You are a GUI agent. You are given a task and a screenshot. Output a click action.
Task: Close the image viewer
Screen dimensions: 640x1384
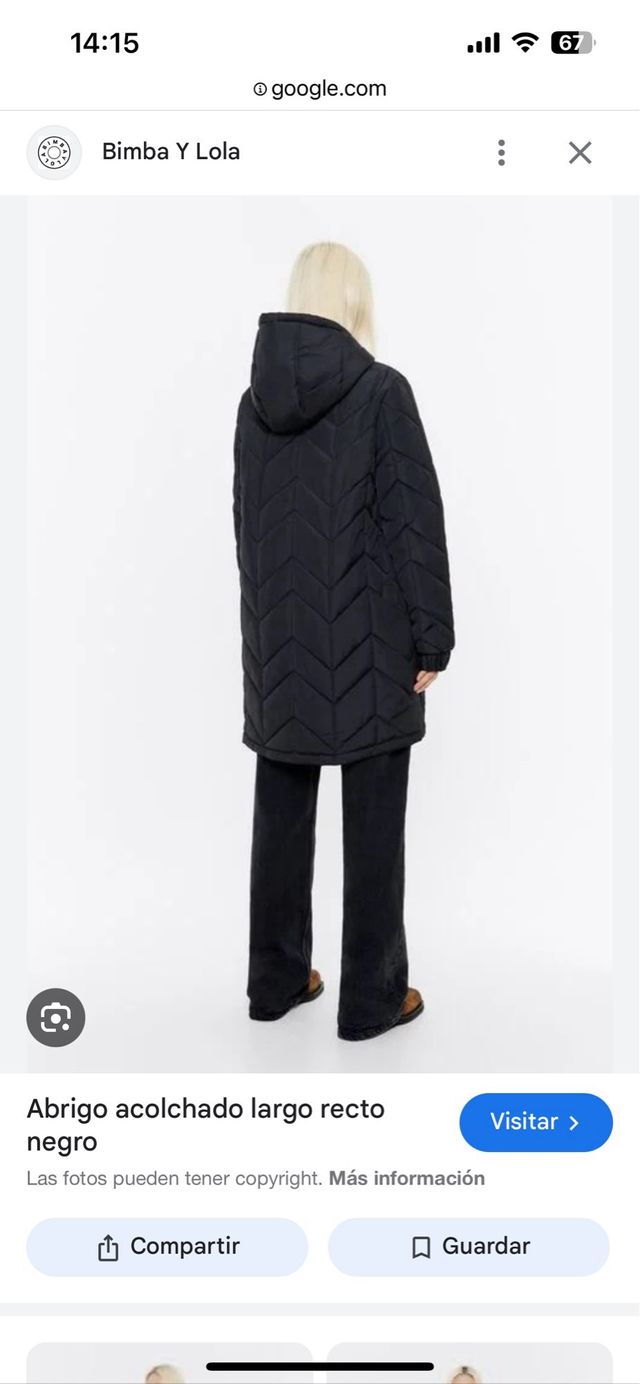coord(580,152)
